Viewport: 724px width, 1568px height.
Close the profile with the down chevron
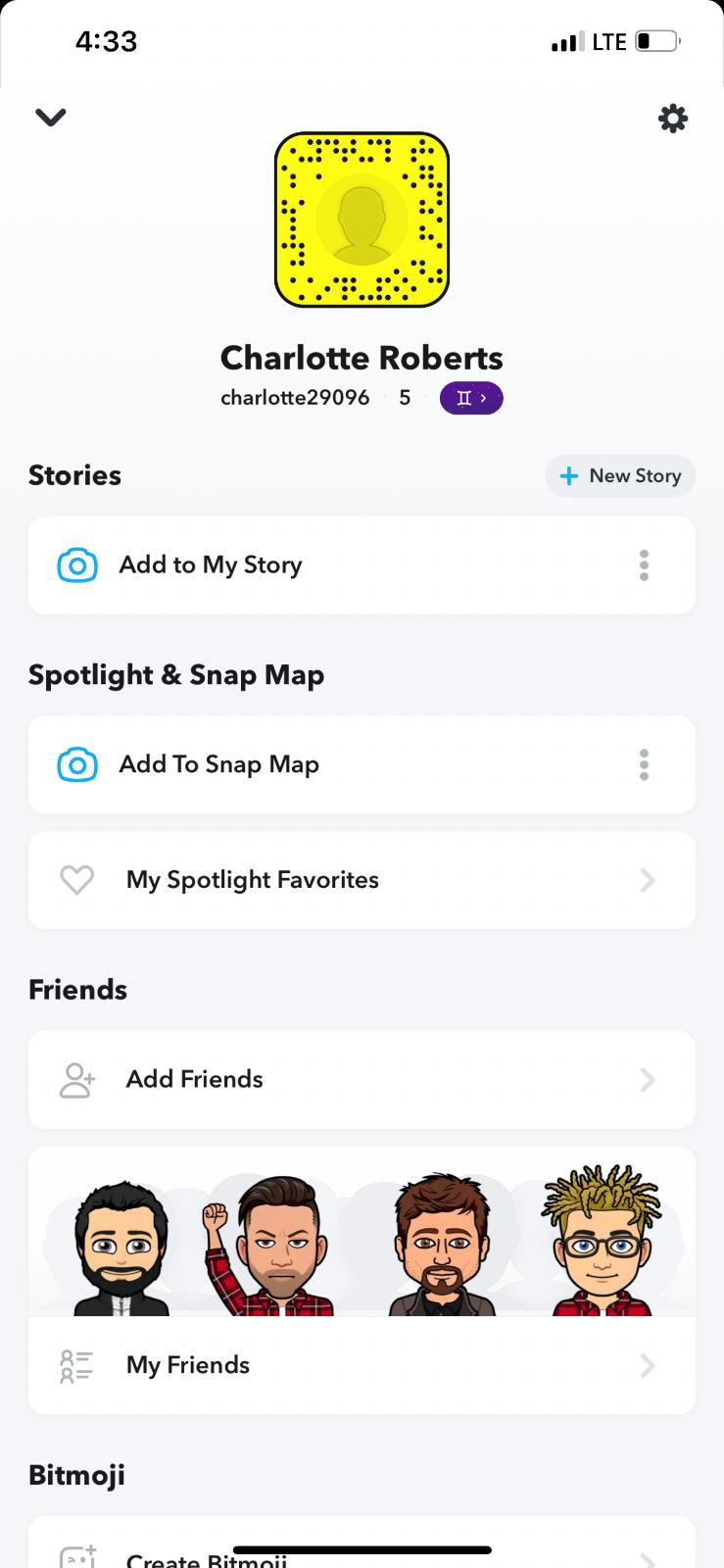coord(50,118)
